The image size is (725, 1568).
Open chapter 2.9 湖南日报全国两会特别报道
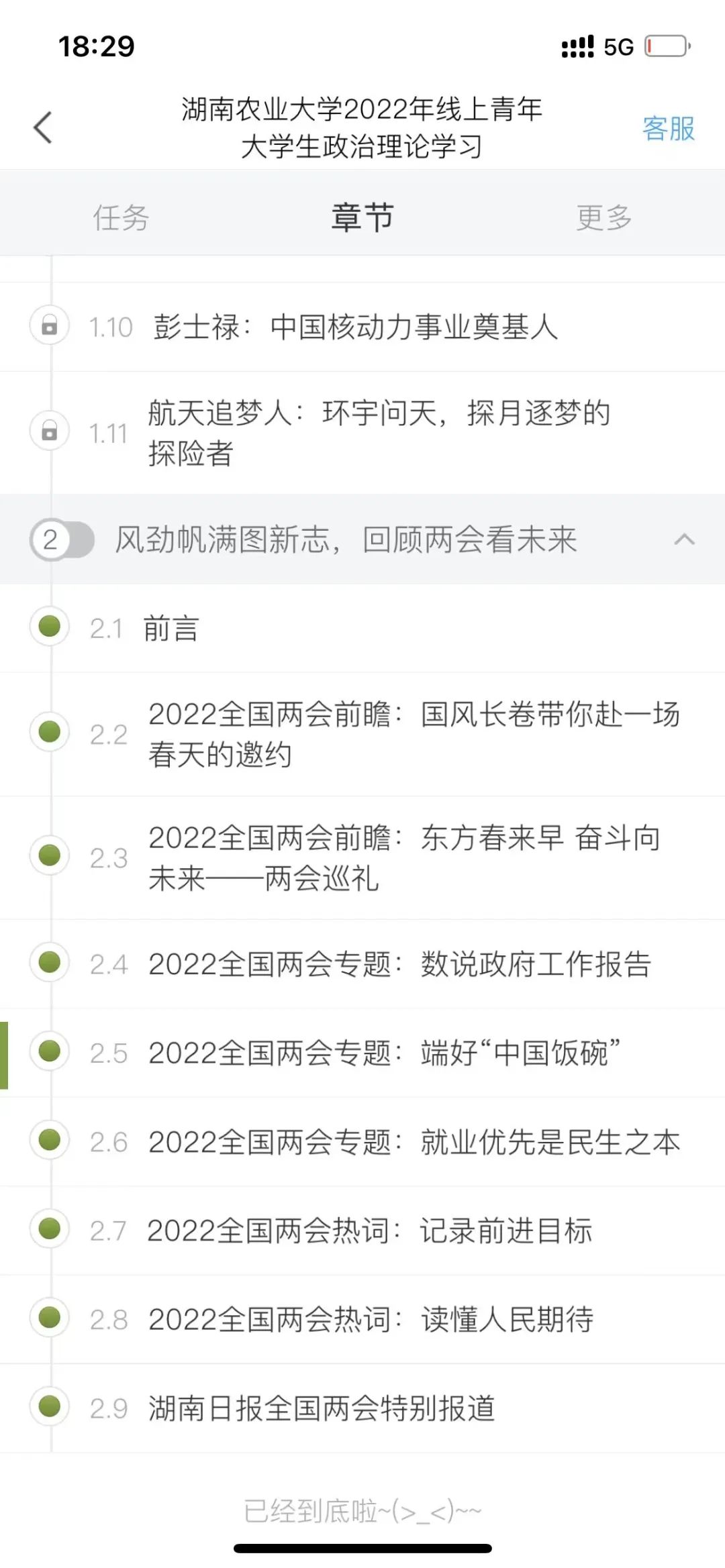(321, 1408)
